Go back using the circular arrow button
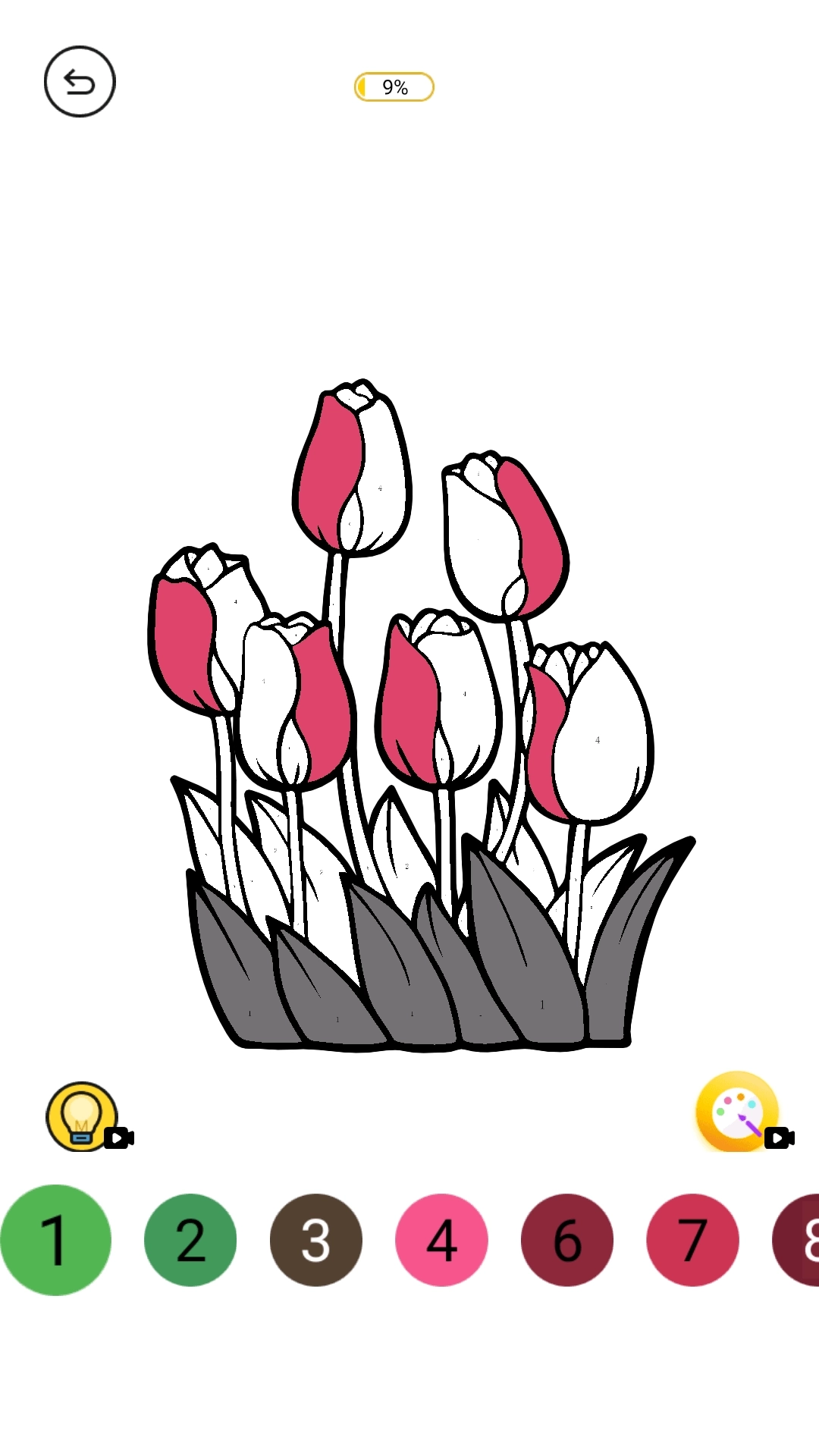Viewport: 819px width, 1456px height. 80,82
